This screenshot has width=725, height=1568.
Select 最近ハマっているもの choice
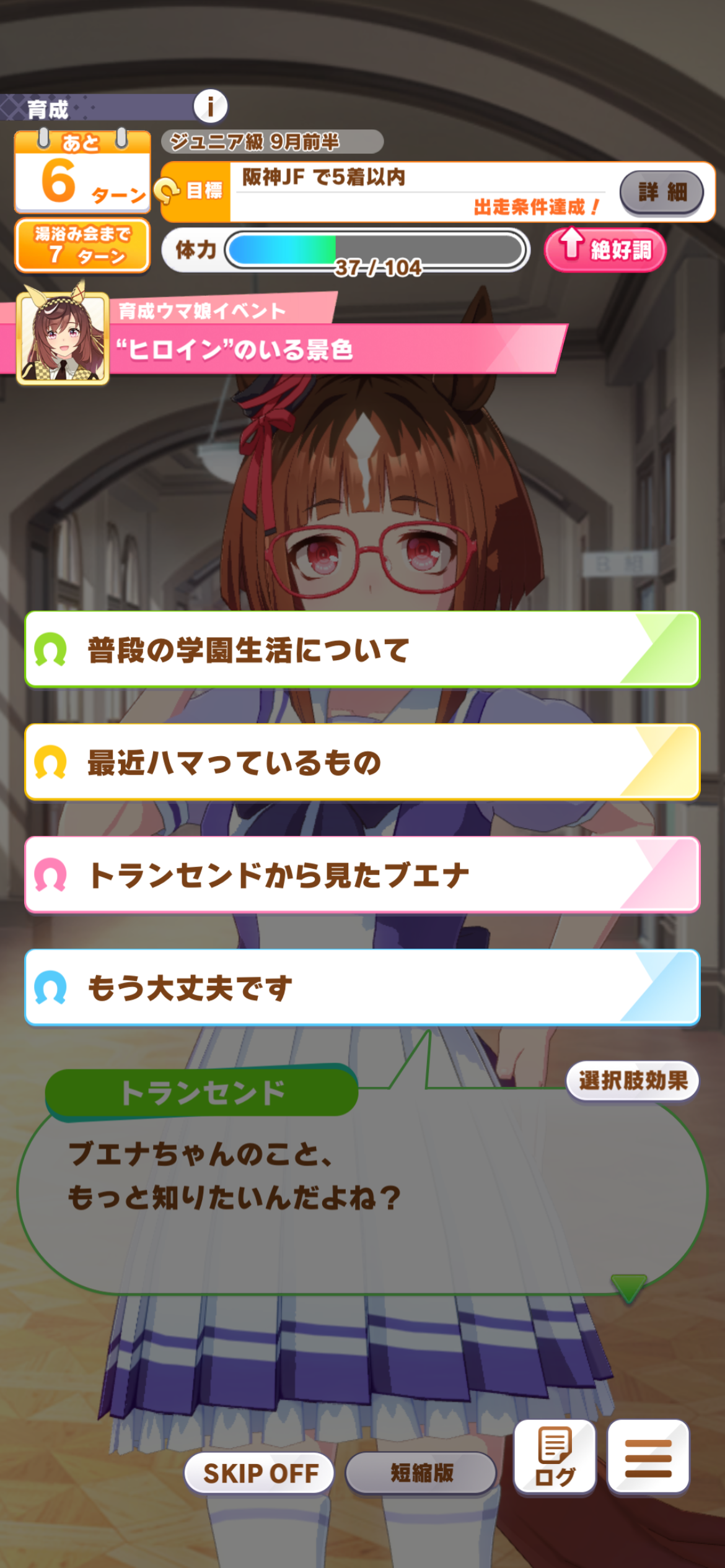(x=362, y=762)
